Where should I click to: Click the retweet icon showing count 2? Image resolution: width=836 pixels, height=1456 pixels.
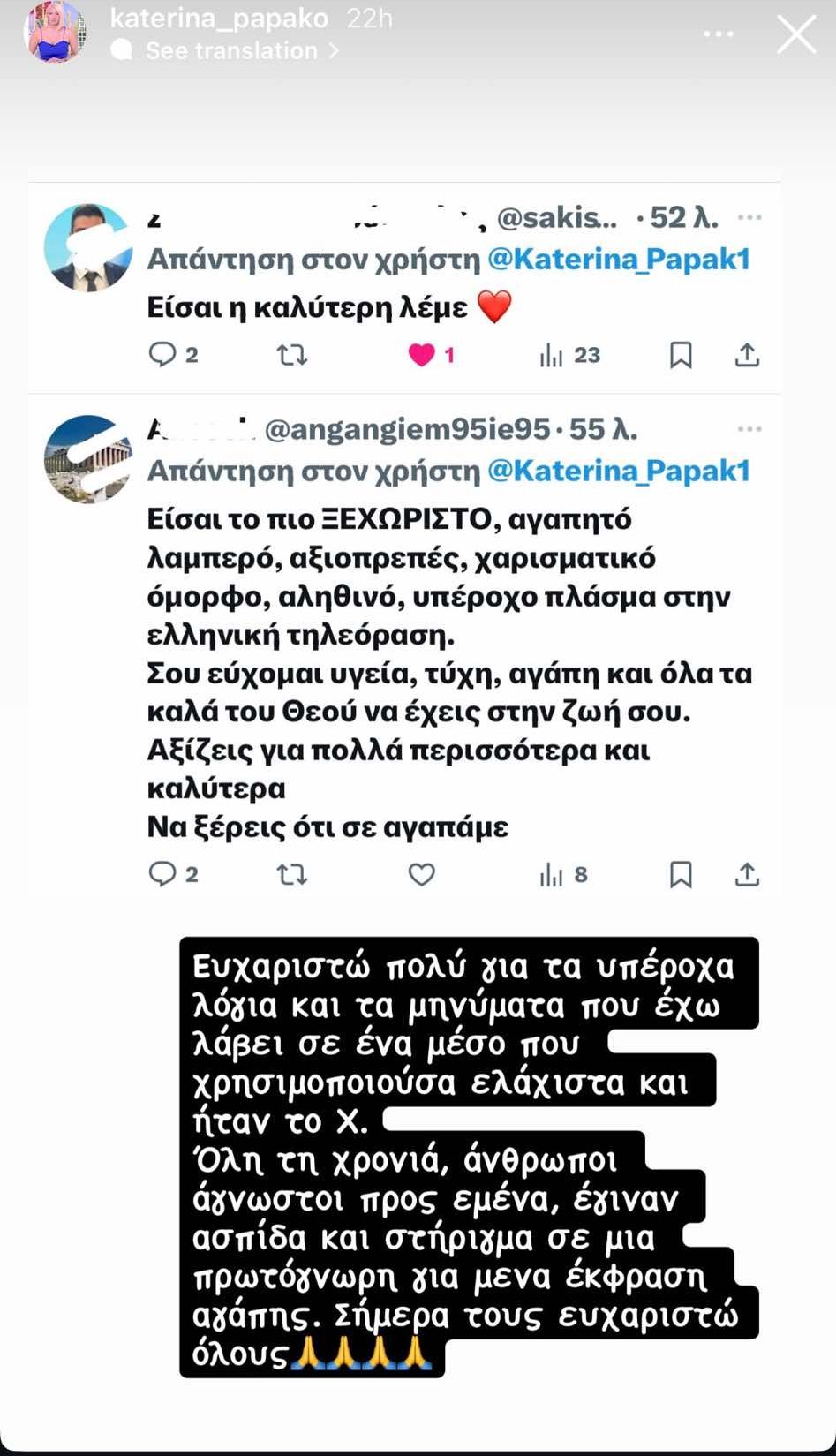tap(292, 875)
